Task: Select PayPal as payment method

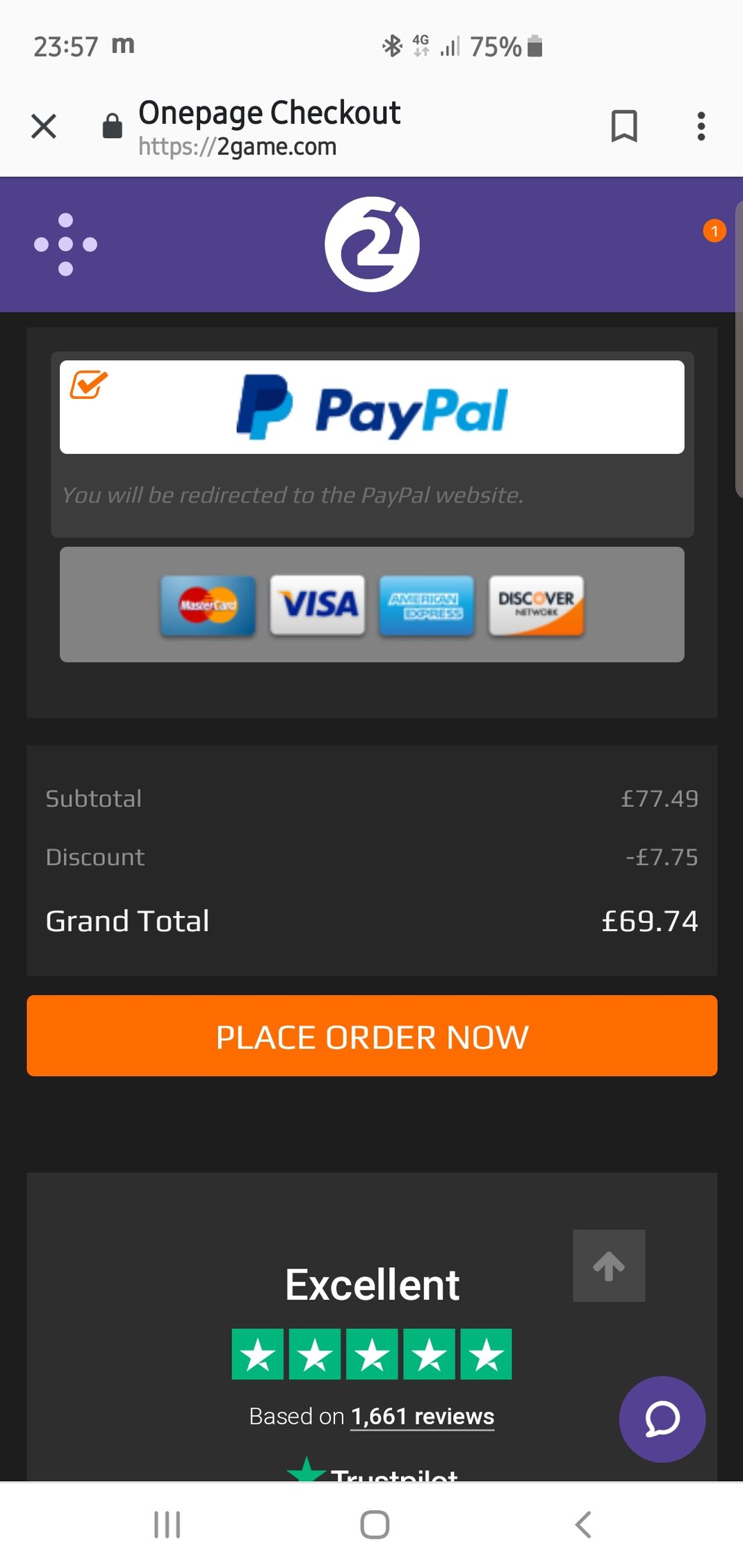Action: click(x=372, y=407)
